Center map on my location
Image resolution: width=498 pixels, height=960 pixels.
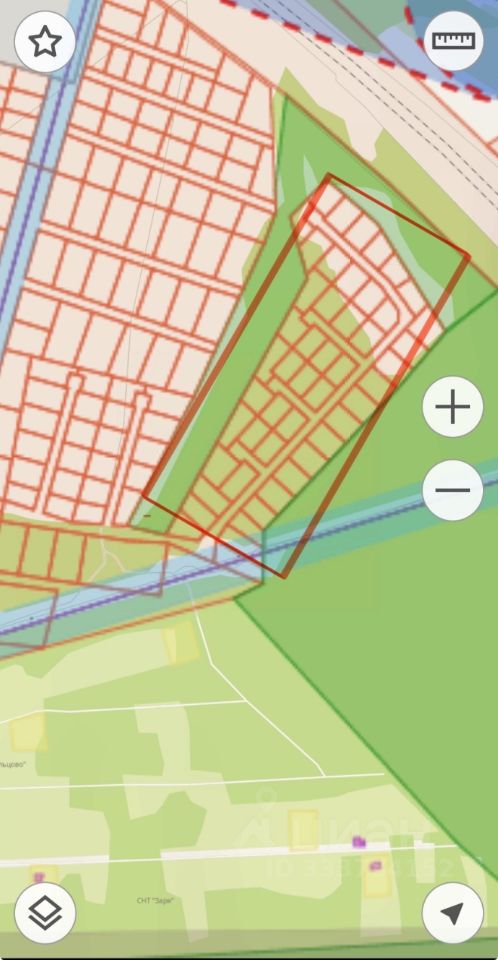click(x=453, y=913)
